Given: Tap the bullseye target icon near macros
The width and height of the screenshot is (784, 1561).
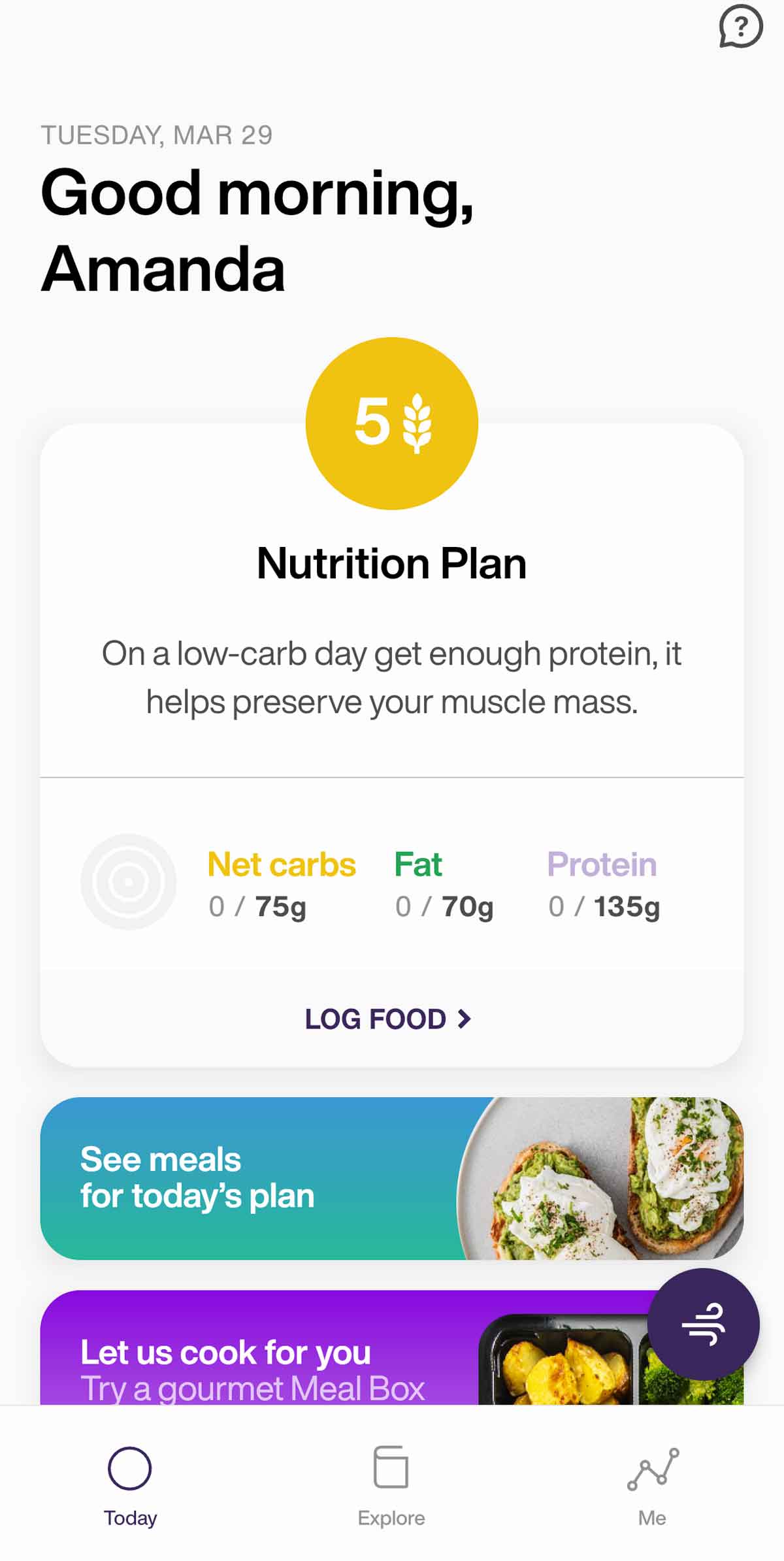Looking at the screenshot, I should coord(128,881).
